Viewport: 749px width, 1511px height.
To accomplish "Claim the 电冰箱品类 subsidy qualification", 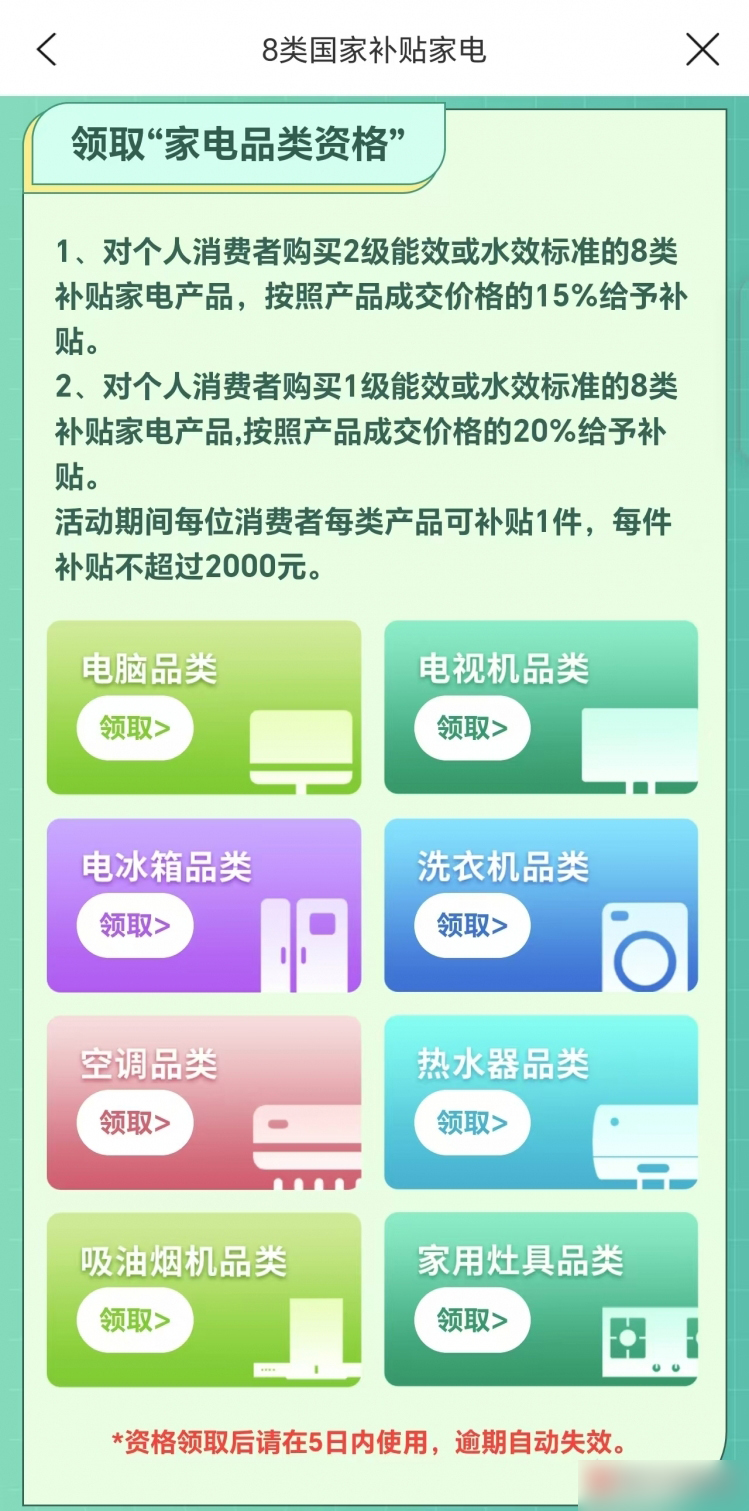I will pos(135,926).
